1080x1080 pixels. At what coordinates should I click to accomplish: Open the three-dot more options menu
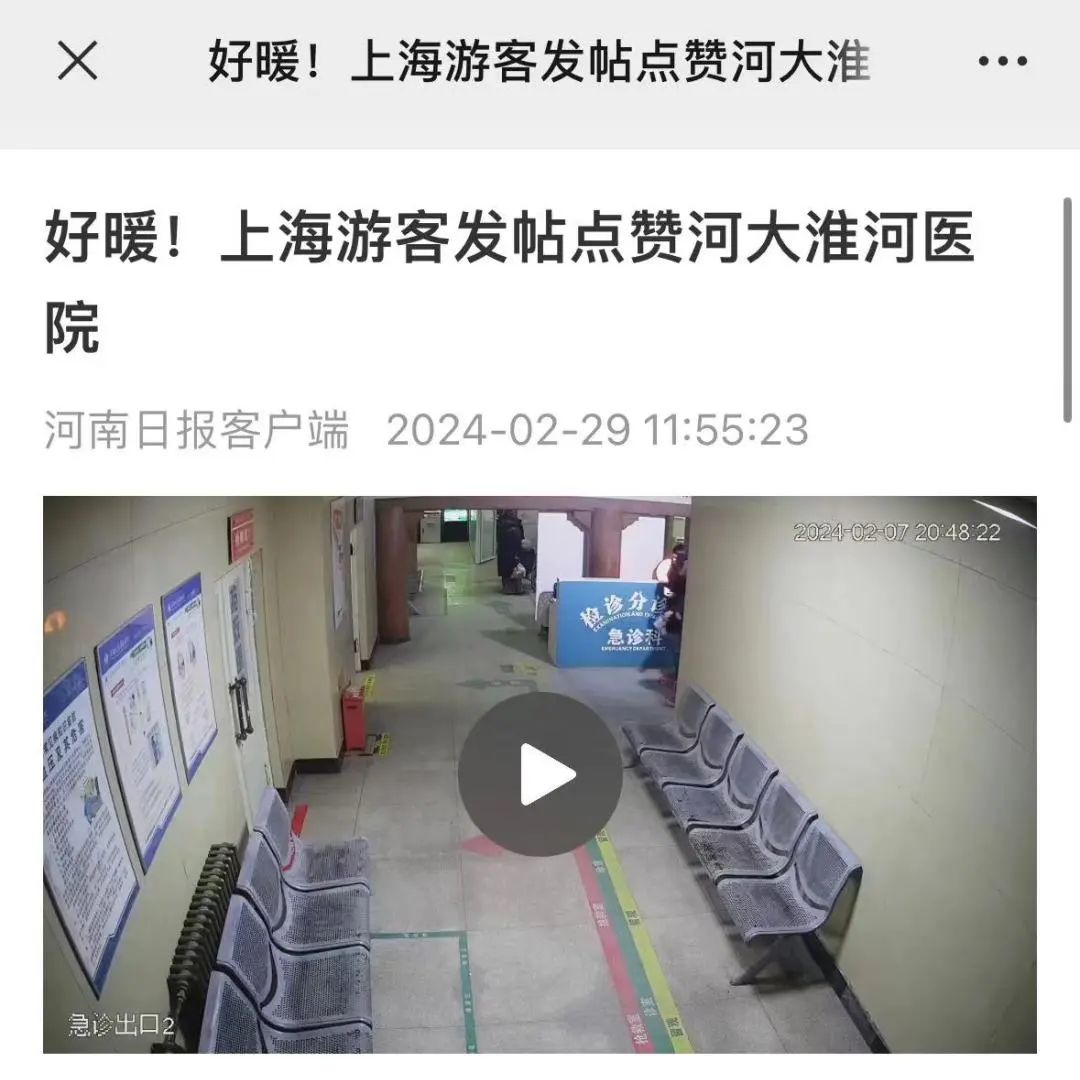(1001, 62)
